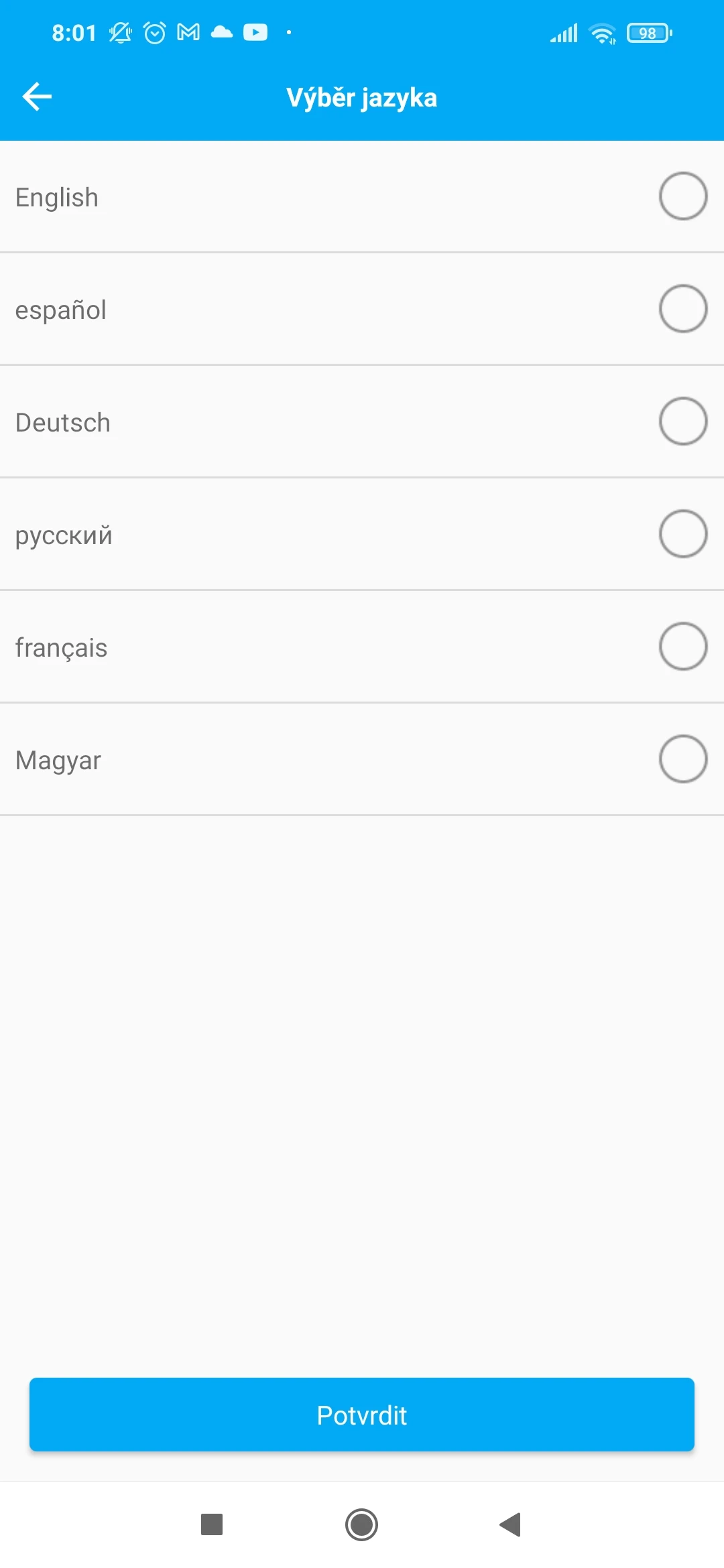Viewport: 724px width, 1568px height.
Task: Tap the Potvrdit confirm button
Action: (x=362, y=1415)
